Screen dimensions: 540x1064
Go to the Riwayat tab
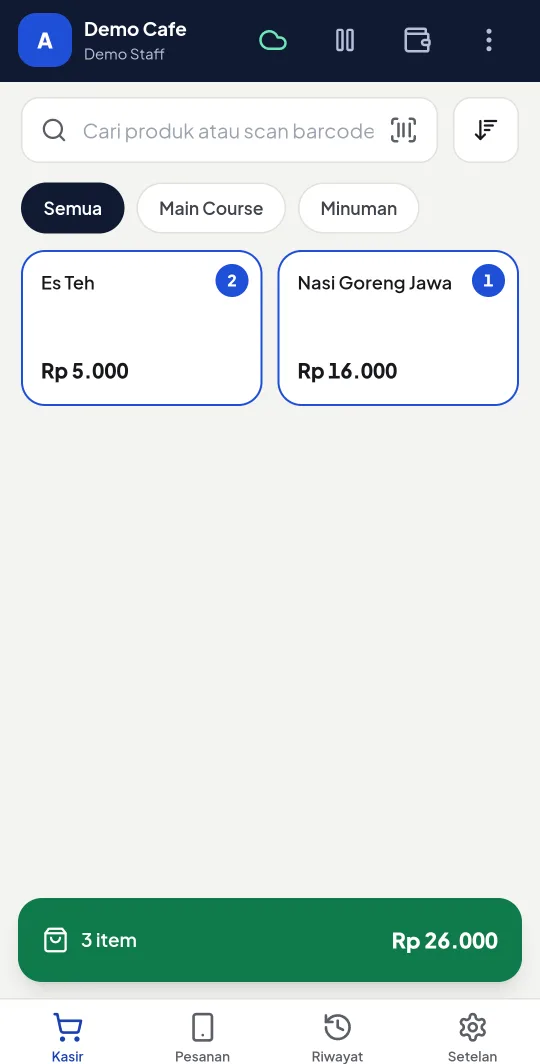(337, 1037)
